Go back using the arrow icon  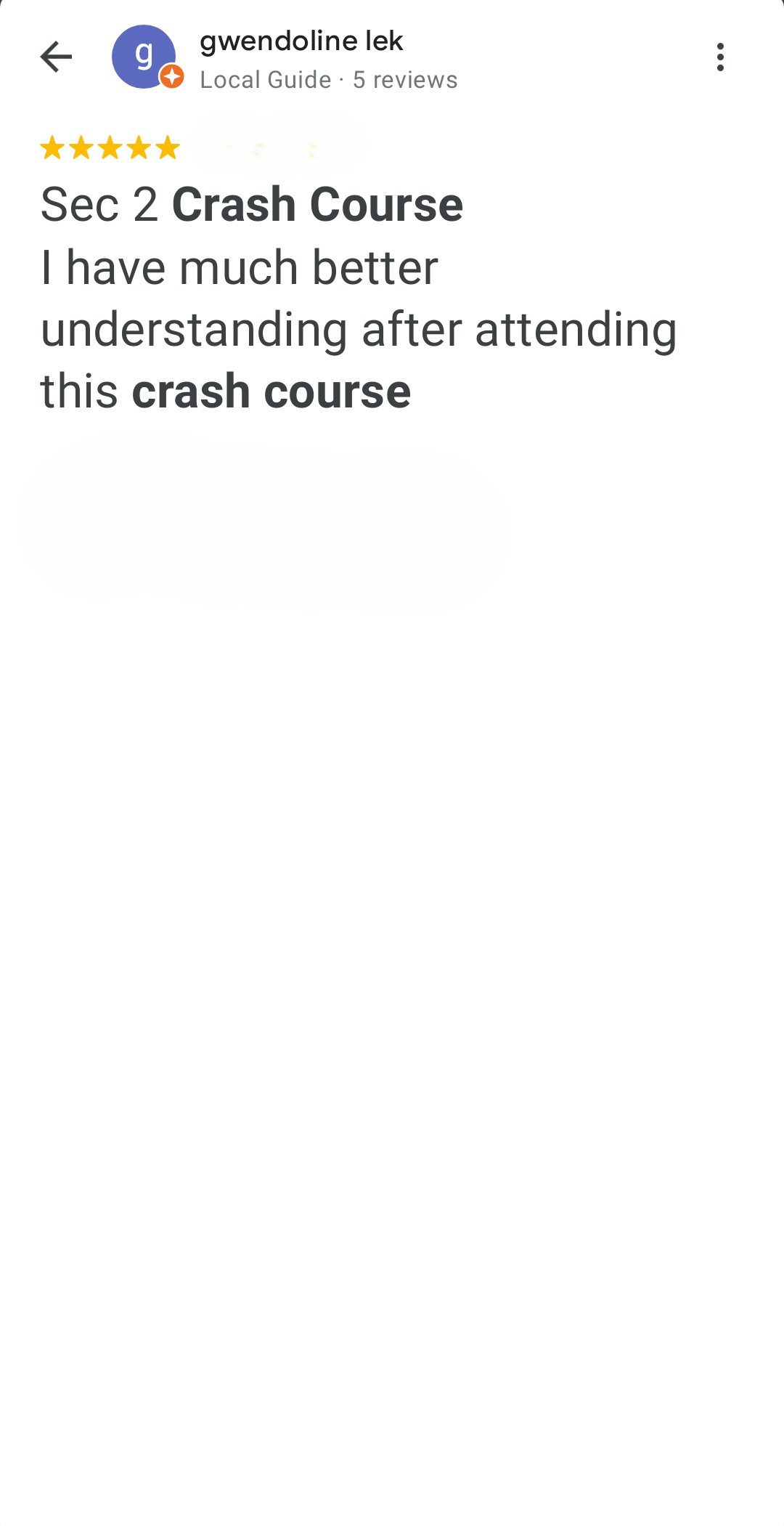[x=56, y=57]
